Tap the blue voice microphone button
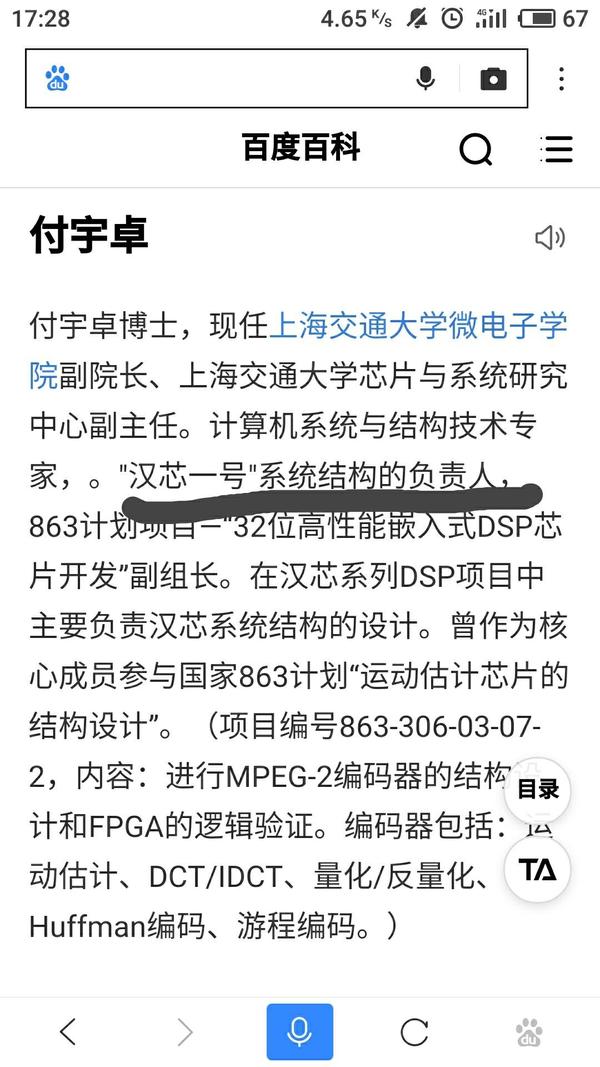 299,1031
